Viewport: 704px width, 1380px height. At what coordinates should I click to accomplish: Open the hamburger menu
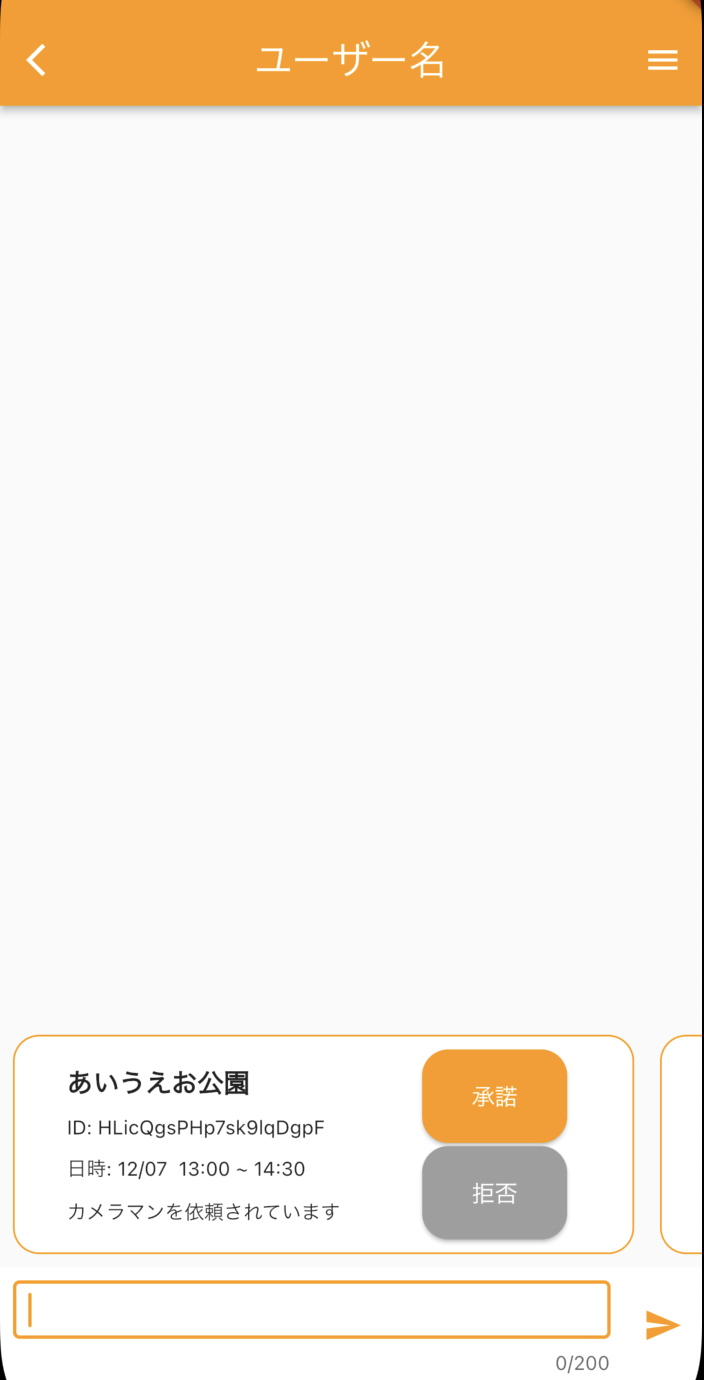click(663, 61)
